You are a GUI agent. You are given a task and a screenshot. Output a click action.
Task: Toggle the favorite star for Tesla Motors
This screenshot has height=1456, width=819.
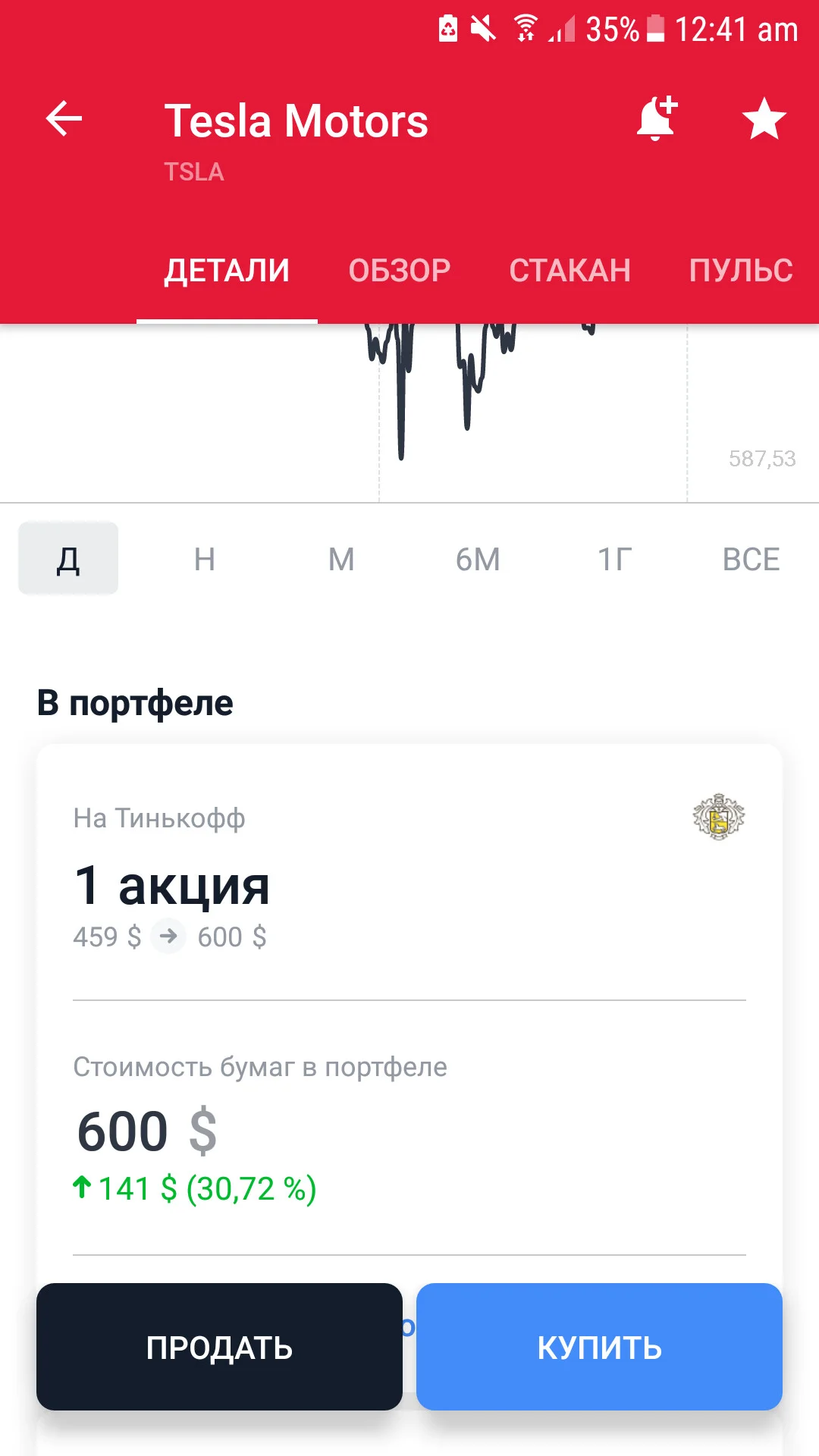click(764, 119)
